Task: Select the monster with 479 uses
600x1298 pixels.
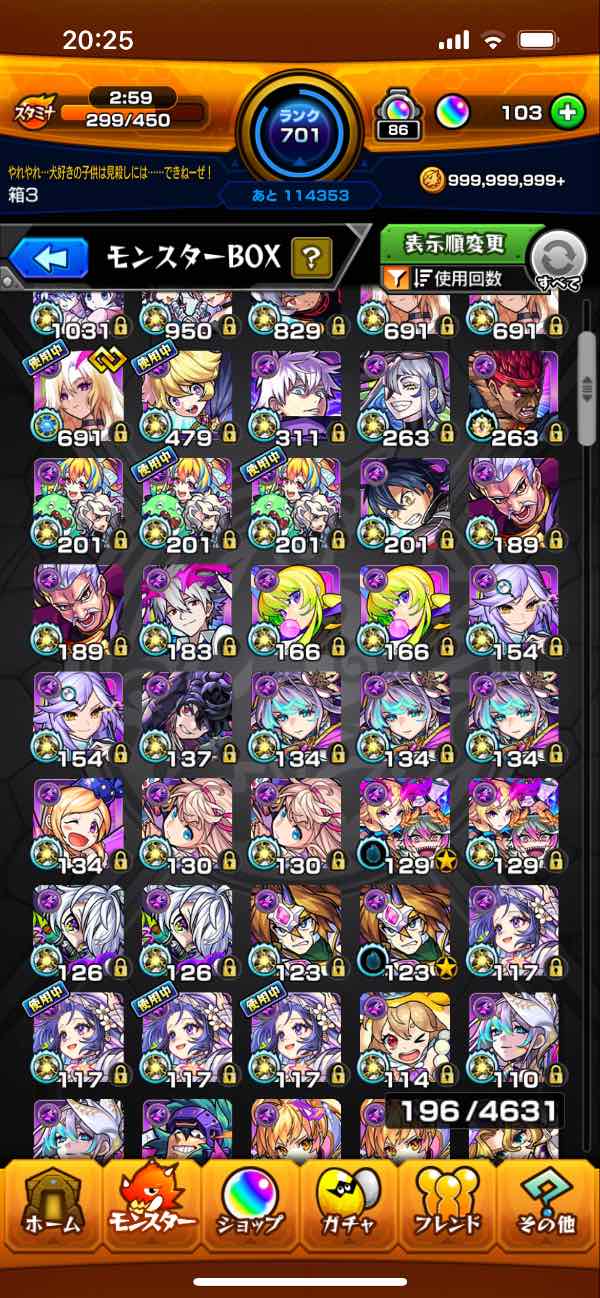Action: tap(187, 395)
